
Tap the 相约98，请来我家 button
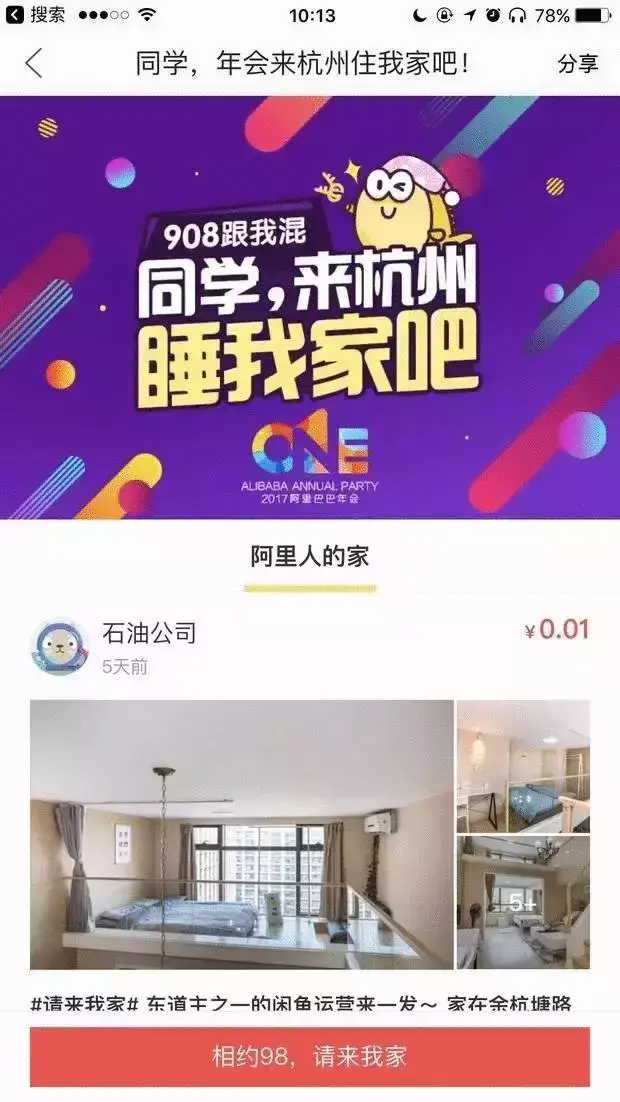point(309,1057)
